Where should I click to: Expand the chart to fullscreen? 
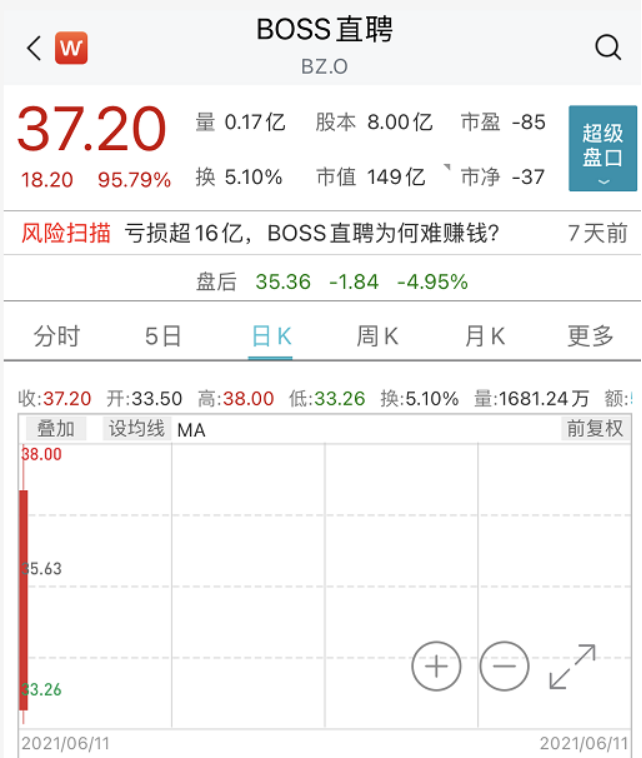point(572,666)
